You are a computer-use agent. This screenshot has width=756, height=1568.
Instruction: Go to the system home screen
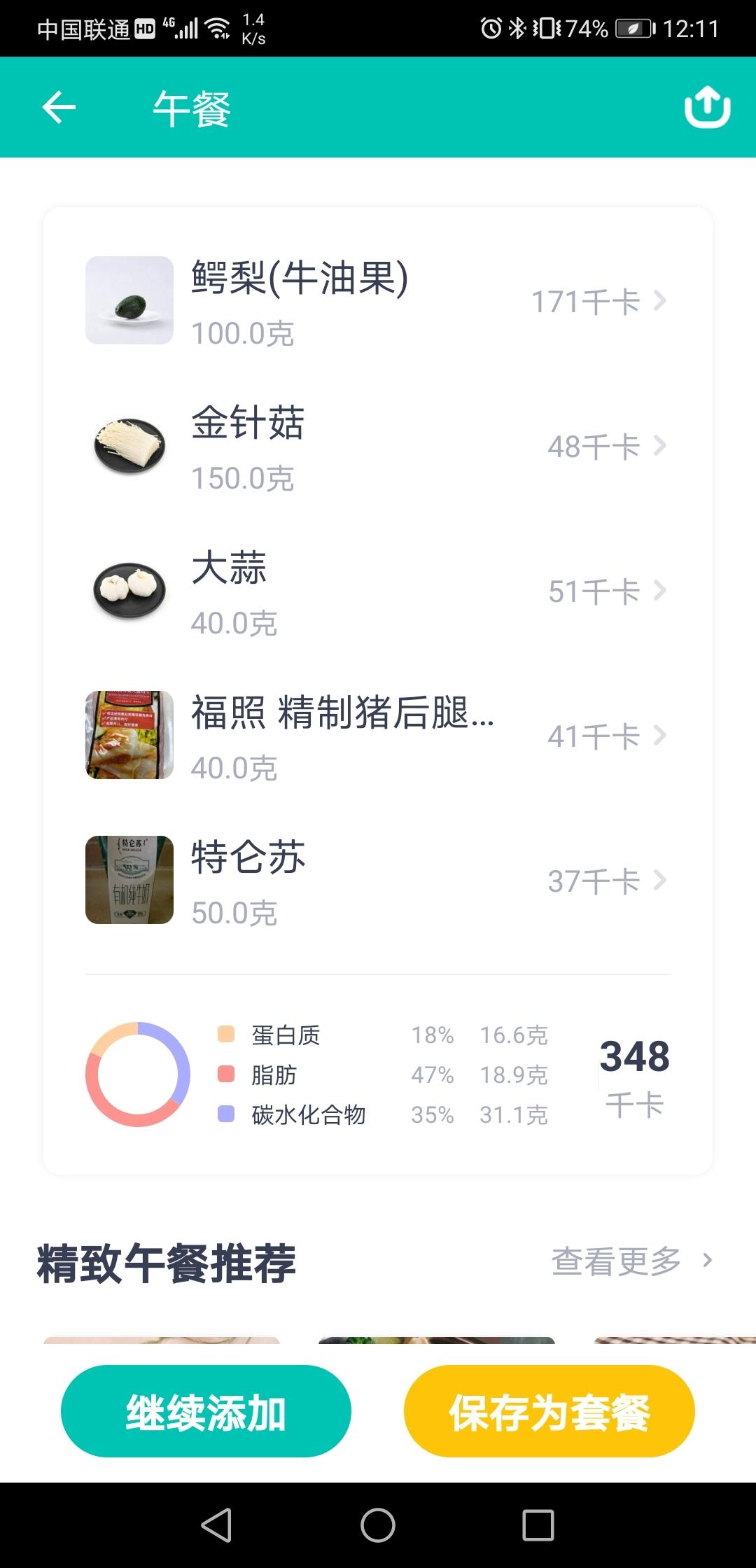(x=378, y=1525)
